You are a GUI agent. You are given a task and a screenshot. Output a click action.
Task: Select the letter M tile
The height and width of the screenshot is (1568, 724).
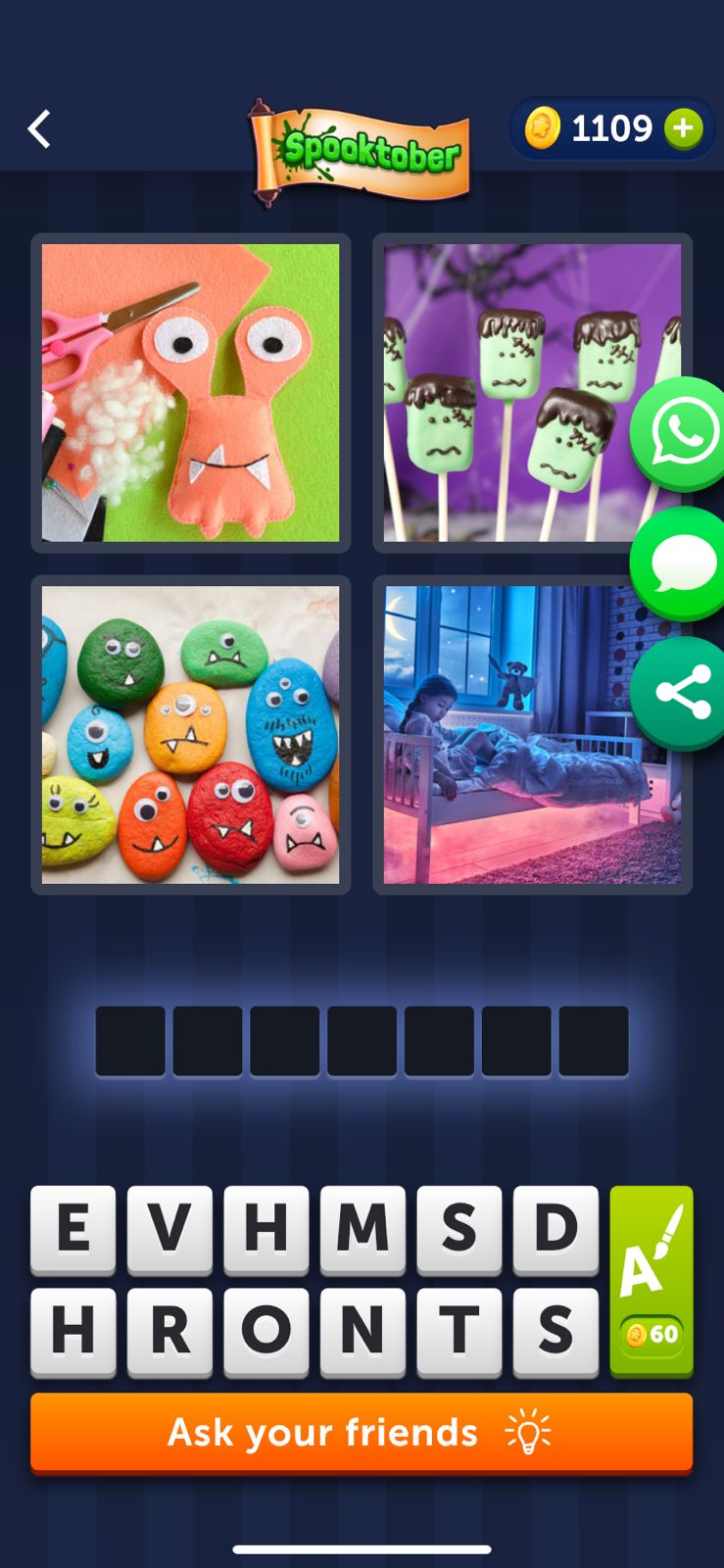tap(362, 1228)
